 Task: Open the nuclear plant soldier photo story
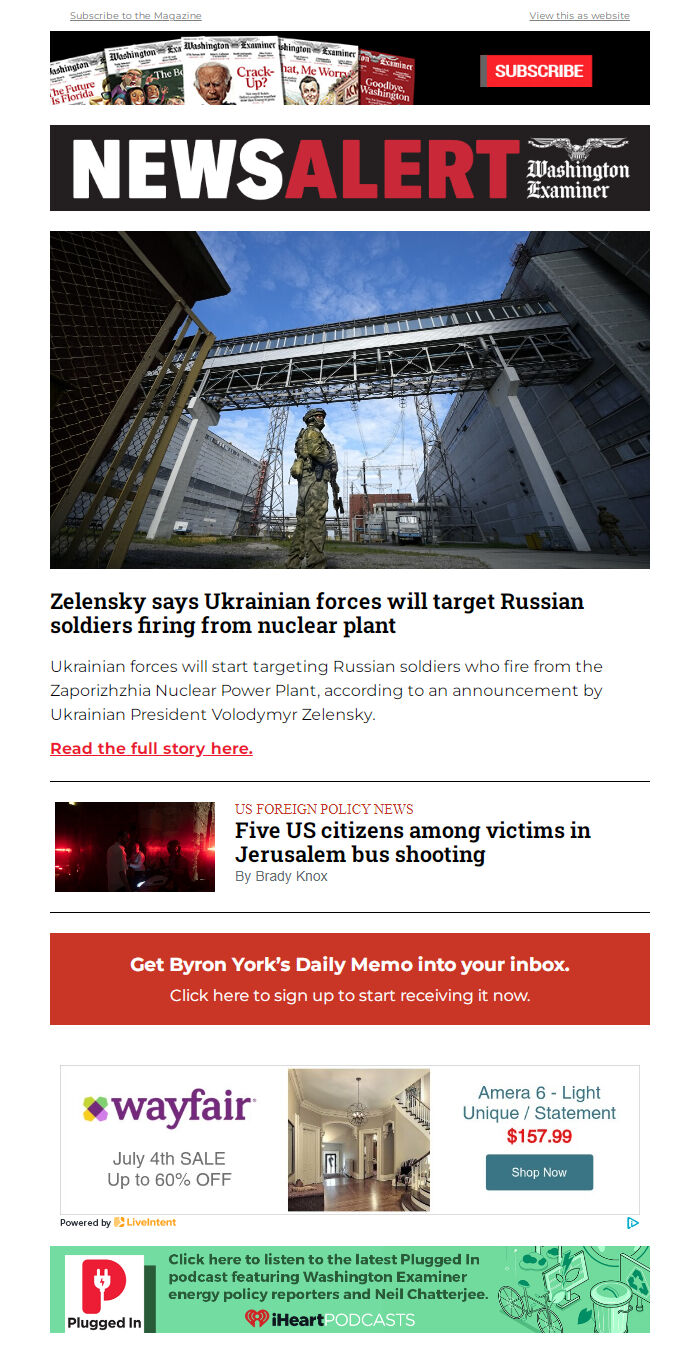[x=350, y=400]
